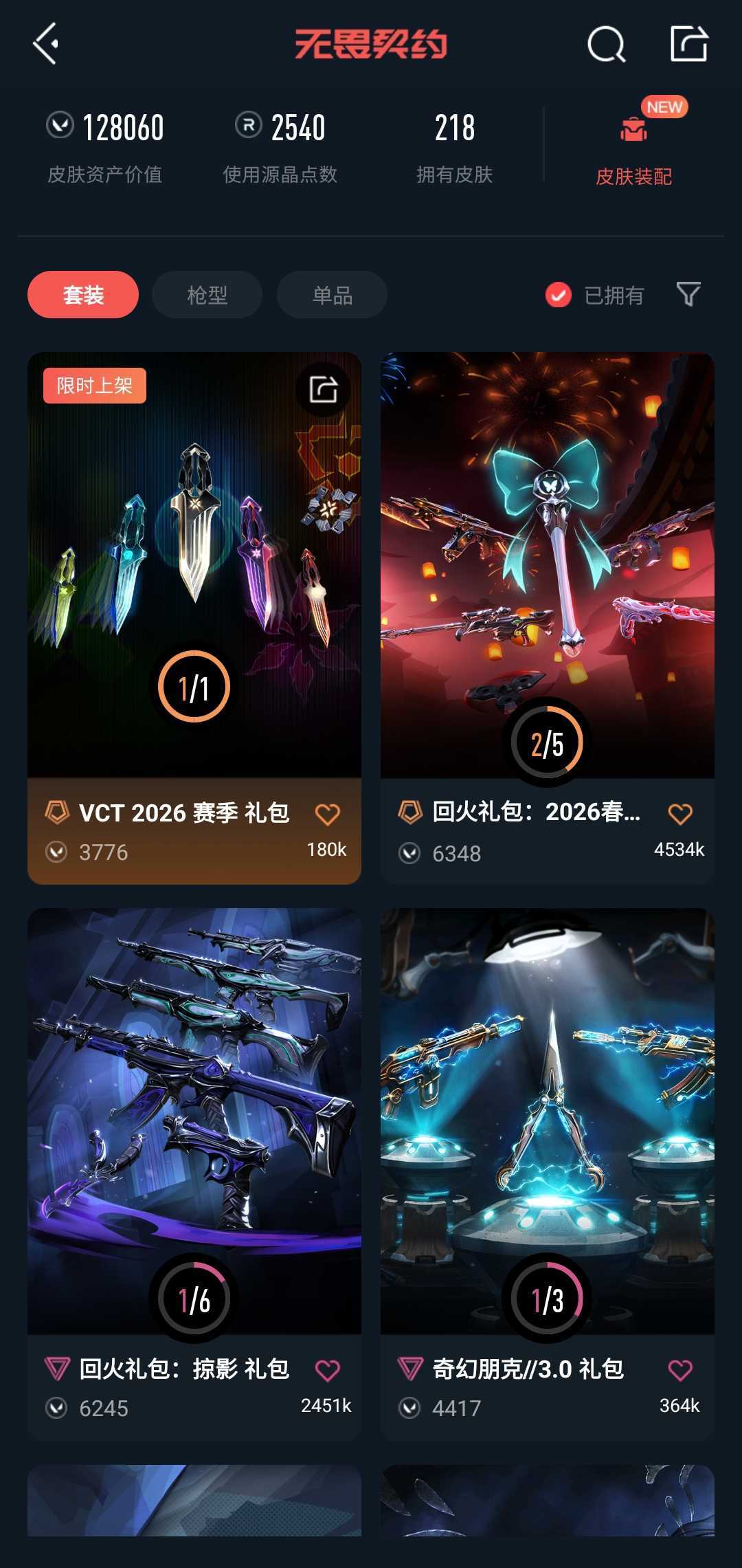This screenshot has width=742, height=1568.
Task: Open the VCT 2026 赛季 礼包 bundle
Action: click(194, 564)
